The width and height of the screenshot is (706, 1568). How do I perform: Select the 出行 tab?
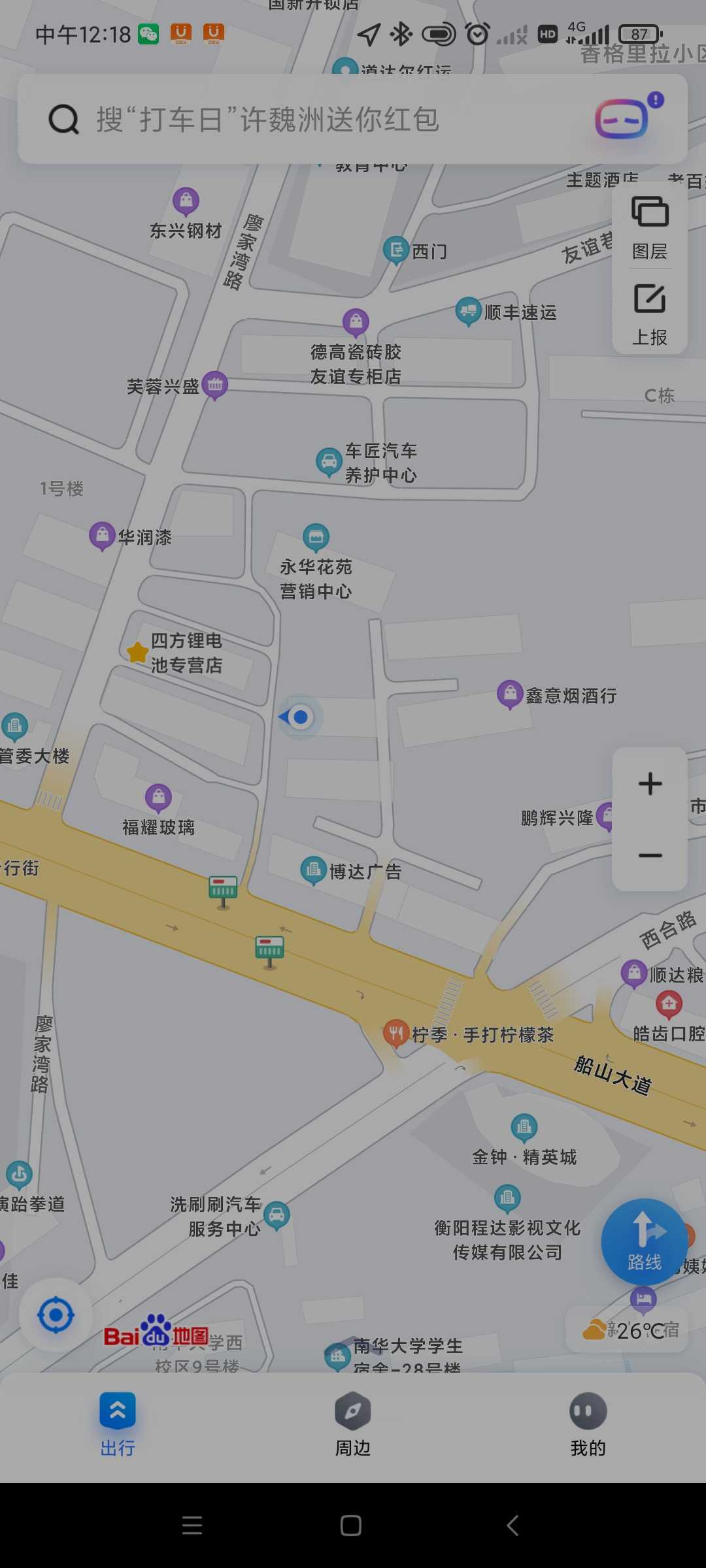click(x=118, y=1425)
